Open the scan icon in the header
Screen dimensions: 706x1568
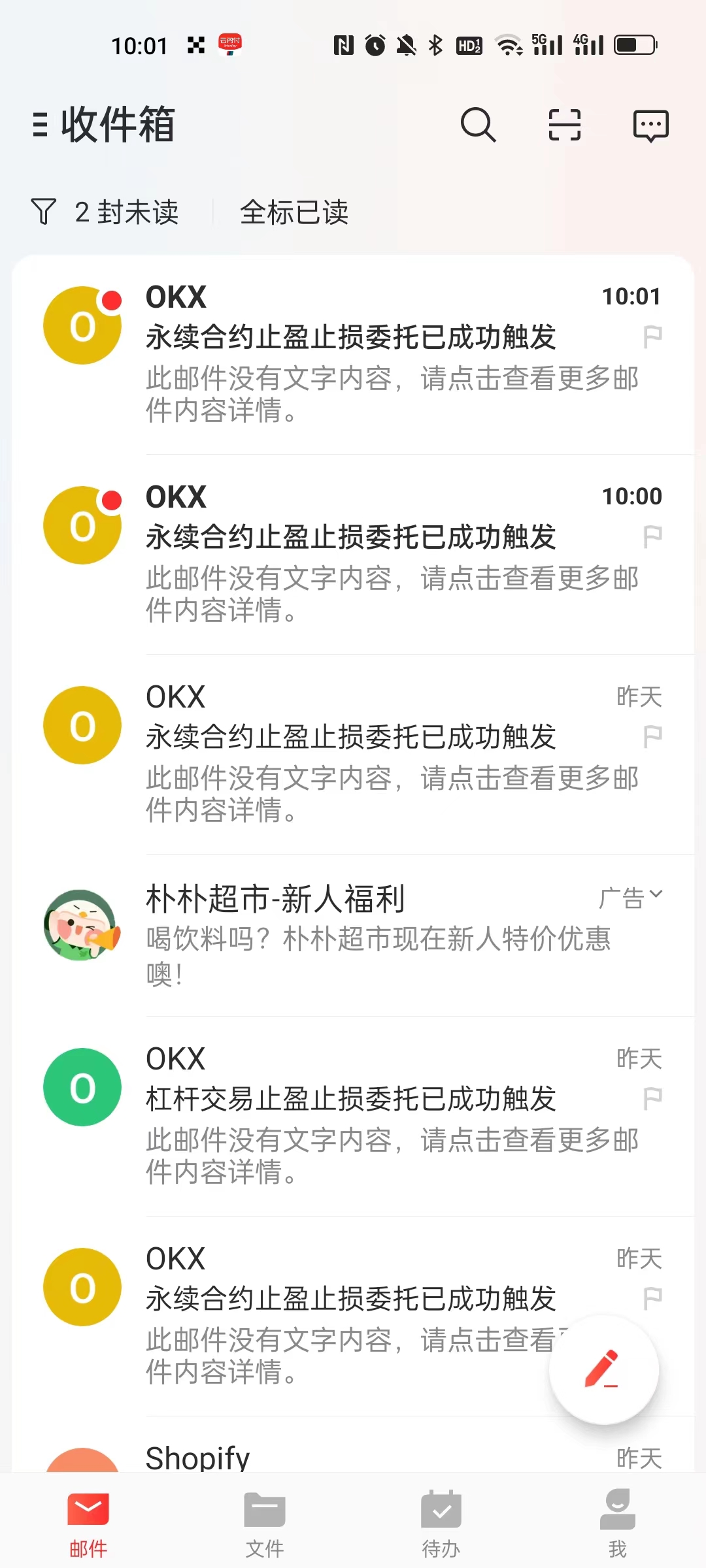564,124
